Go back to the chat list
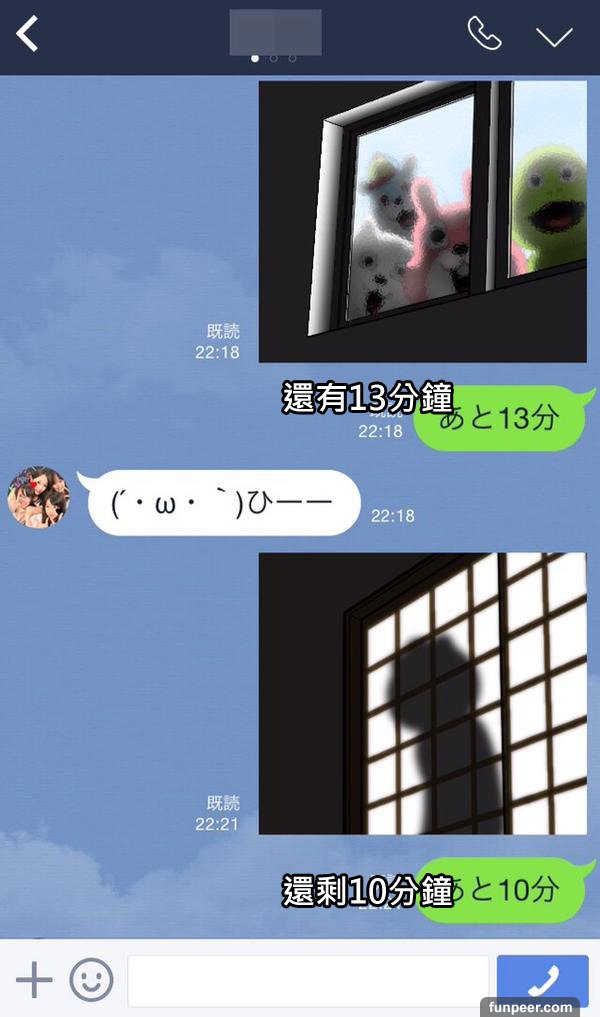Screen dimensions: 600x1017 (27, 34)
